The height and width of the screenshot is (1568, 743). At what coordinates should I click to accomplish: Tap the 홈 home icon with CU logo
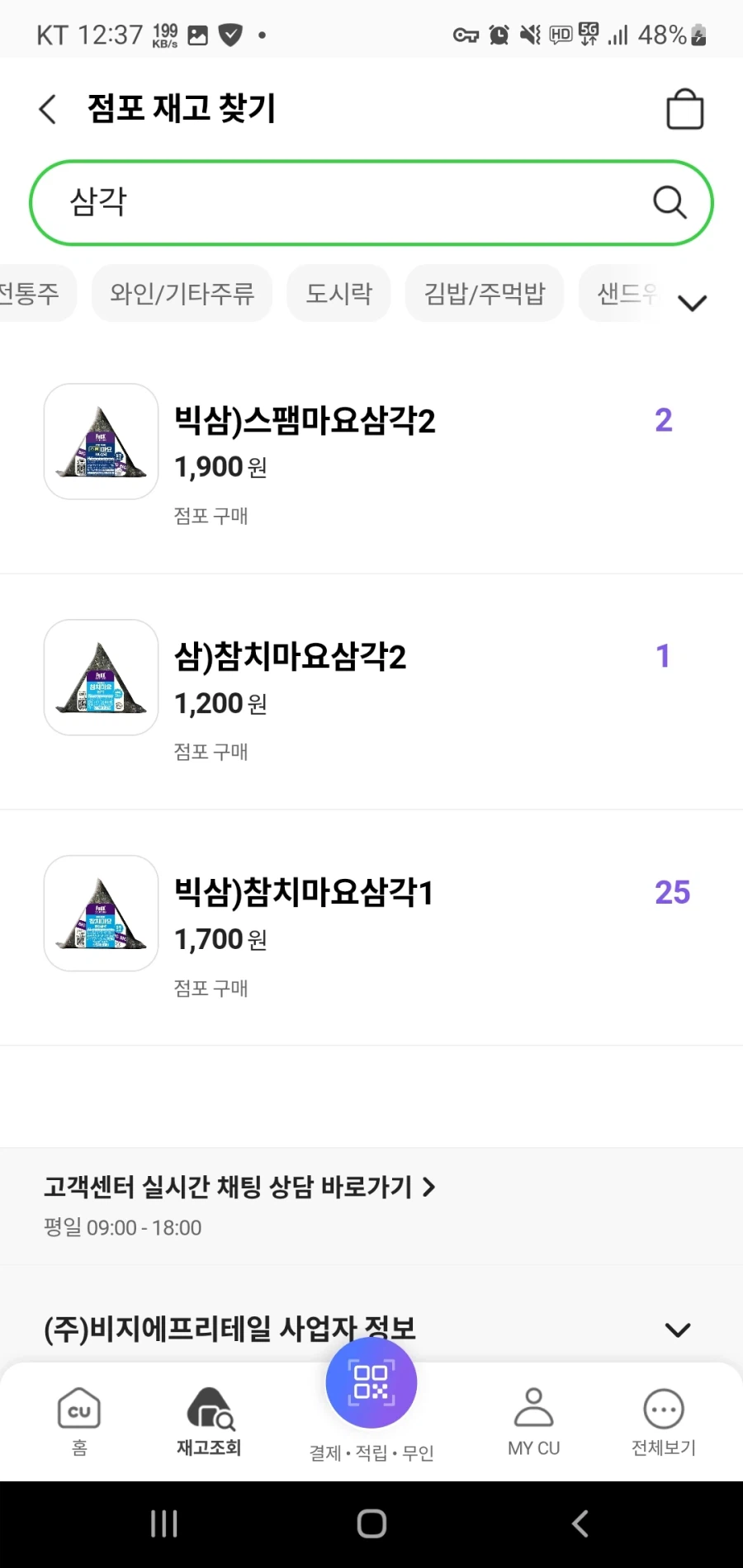coord(78,1413)
